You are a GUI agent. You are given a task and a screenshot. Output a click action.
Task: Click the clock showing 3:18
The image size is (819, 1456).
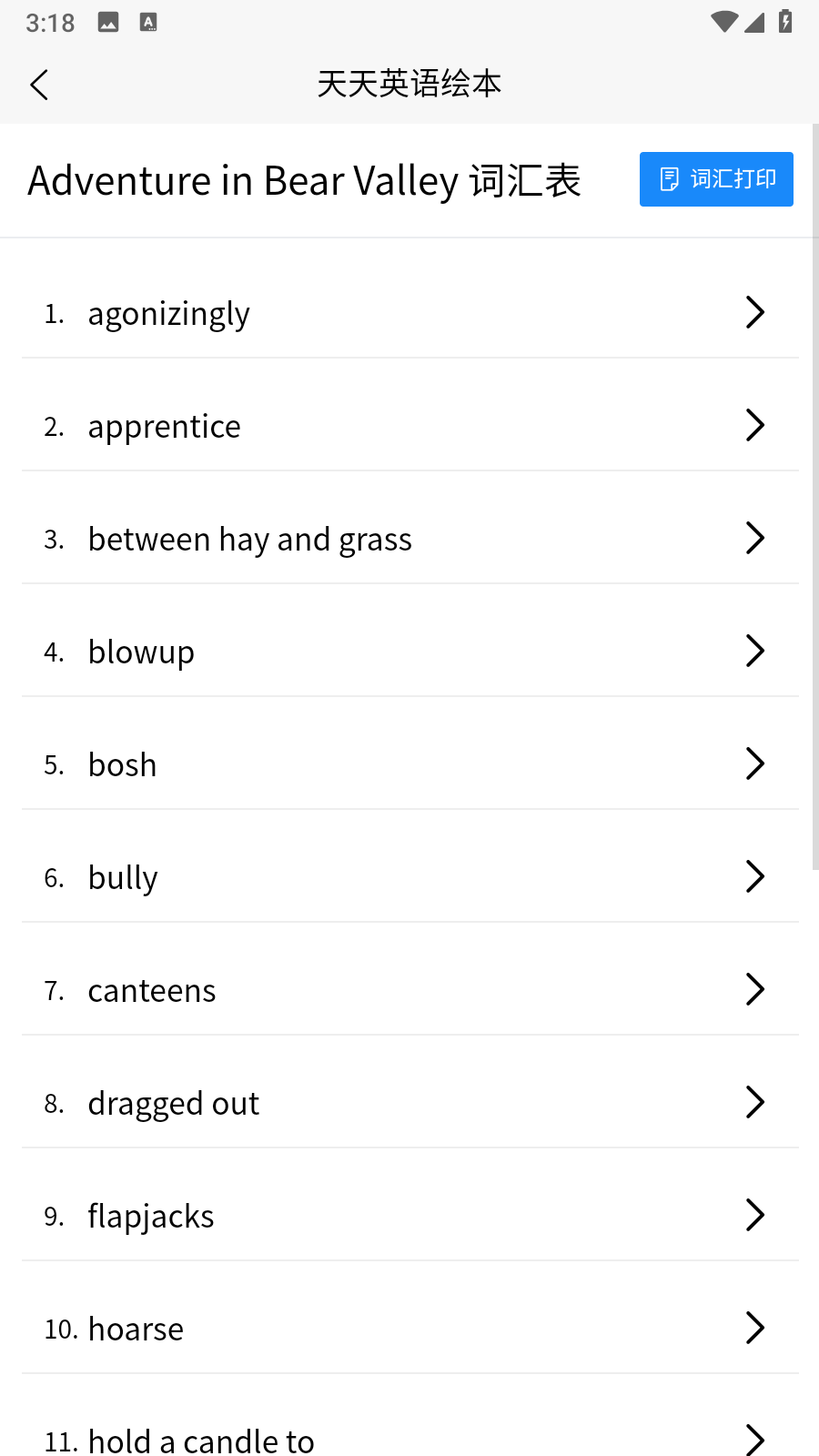50,23
